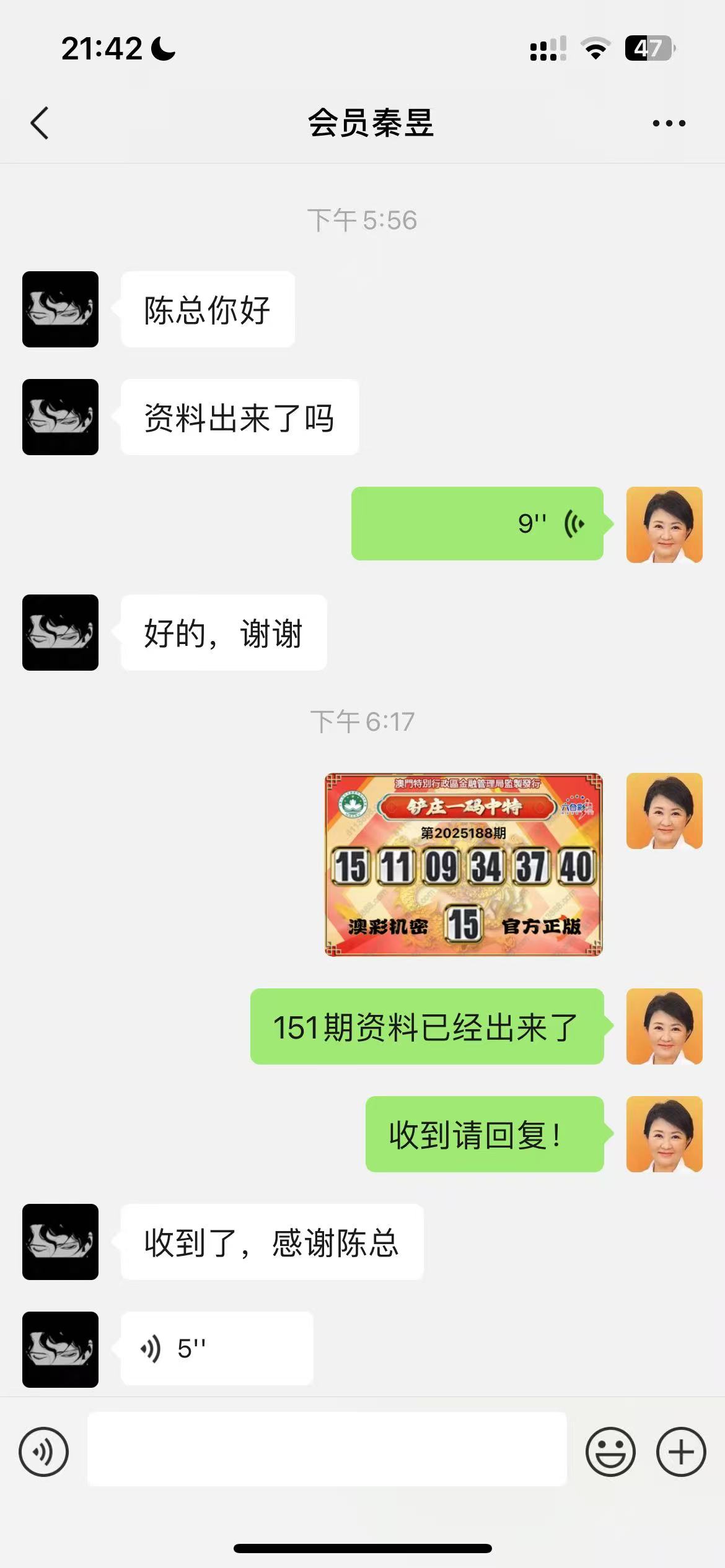
Task: Go back from the chat screen
Action: click(39, 123)
